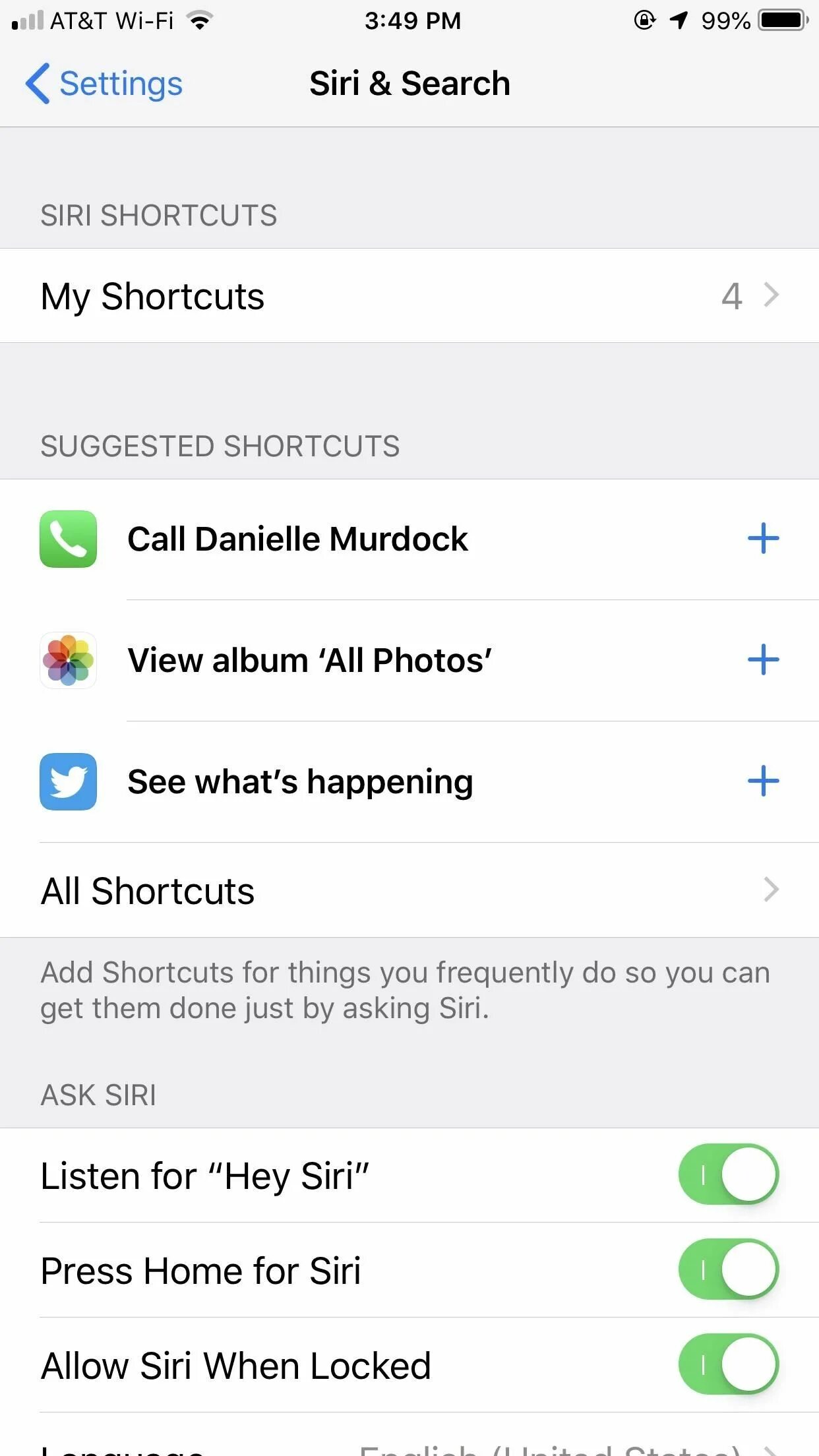Toggle Allow Siri When Locked off
Image resolution: width=819 pixels, height=1456 pixels.
click(x=728, y=1365)
